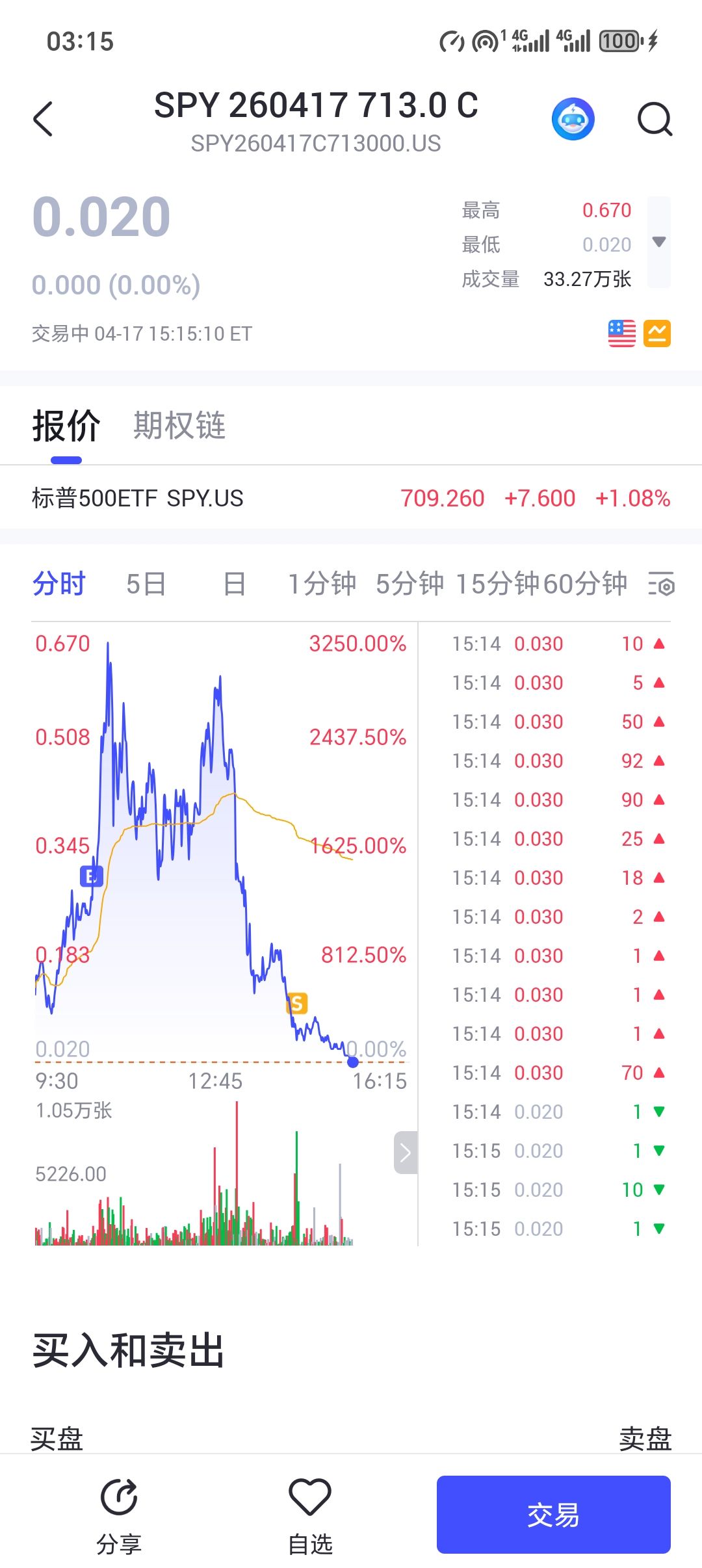Switch chart to 60分钟 interval

pos(585,583)
